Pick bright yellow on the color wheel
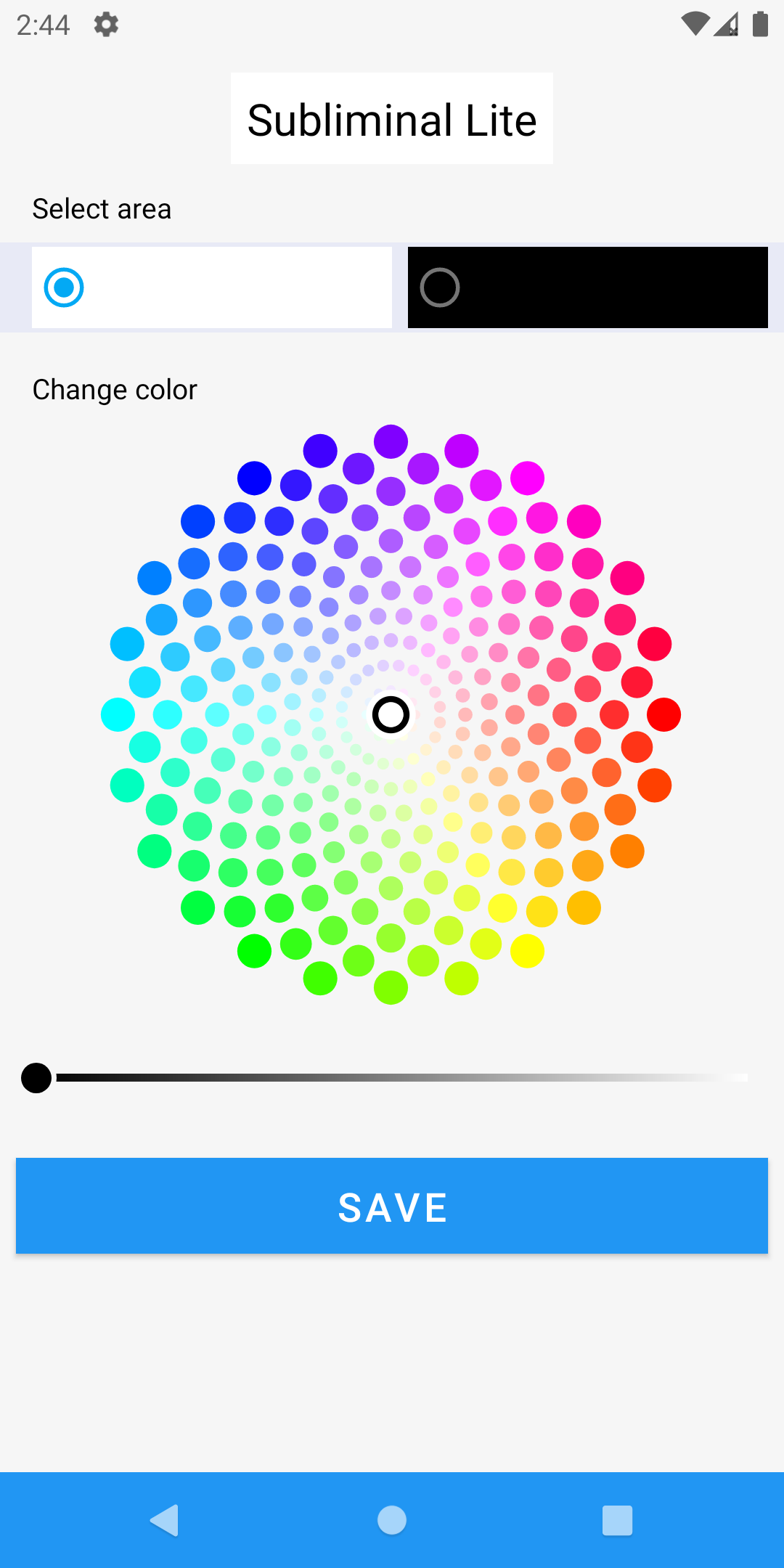The width and height of the screenshot is (784, 1568). (x=528, y=951)
